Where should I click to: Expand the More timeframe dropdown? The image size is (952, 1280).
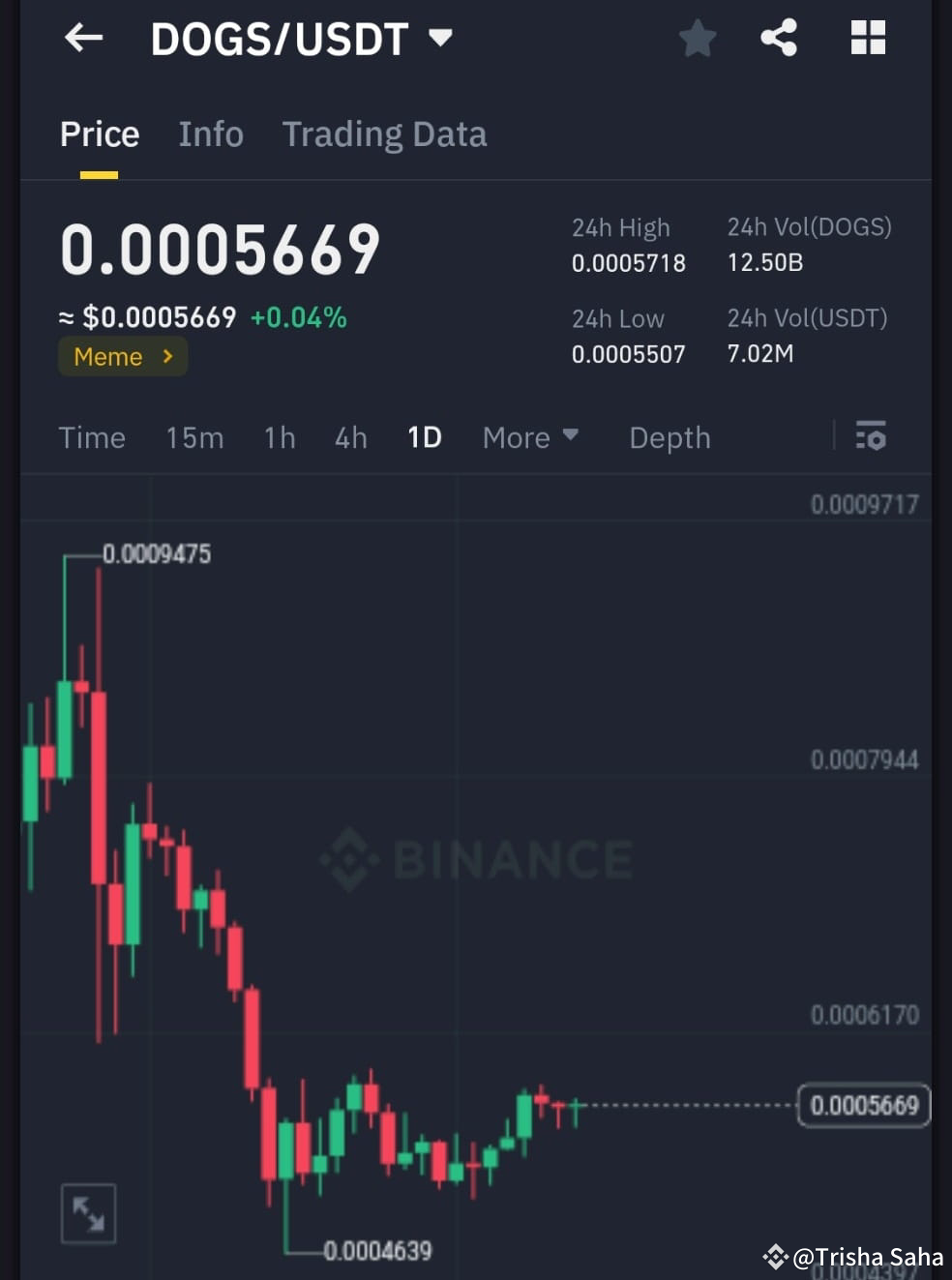(530, 437)
